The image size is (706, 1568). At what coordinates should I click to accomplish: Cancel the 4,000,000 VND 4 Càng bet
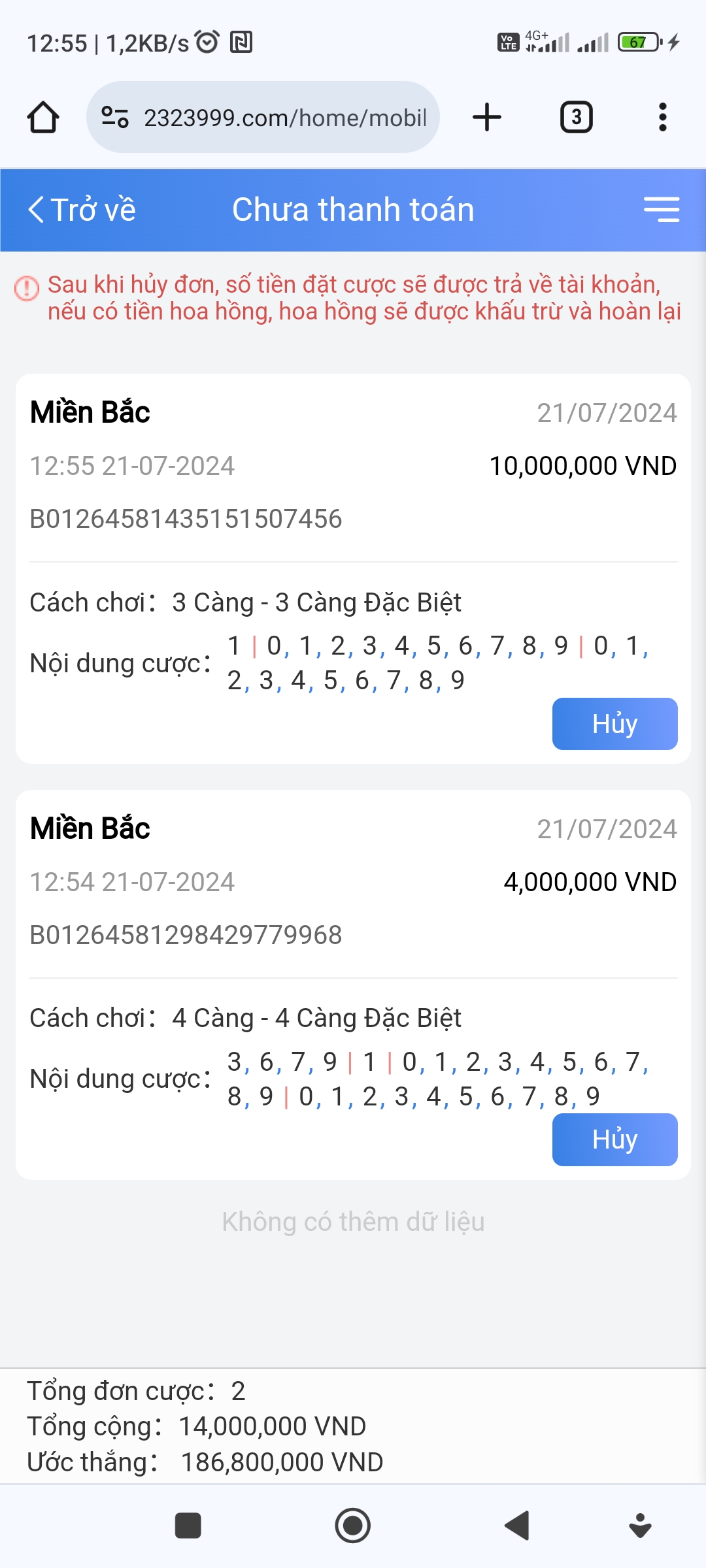pos(614,1139)
